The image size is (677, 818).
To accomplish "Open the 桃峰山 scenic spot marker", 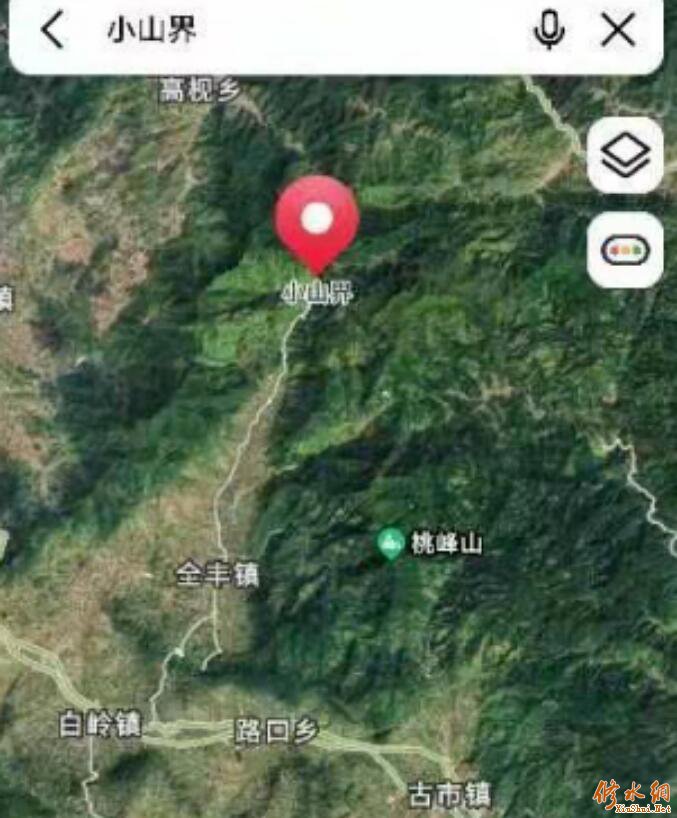I will click(390, 544).
